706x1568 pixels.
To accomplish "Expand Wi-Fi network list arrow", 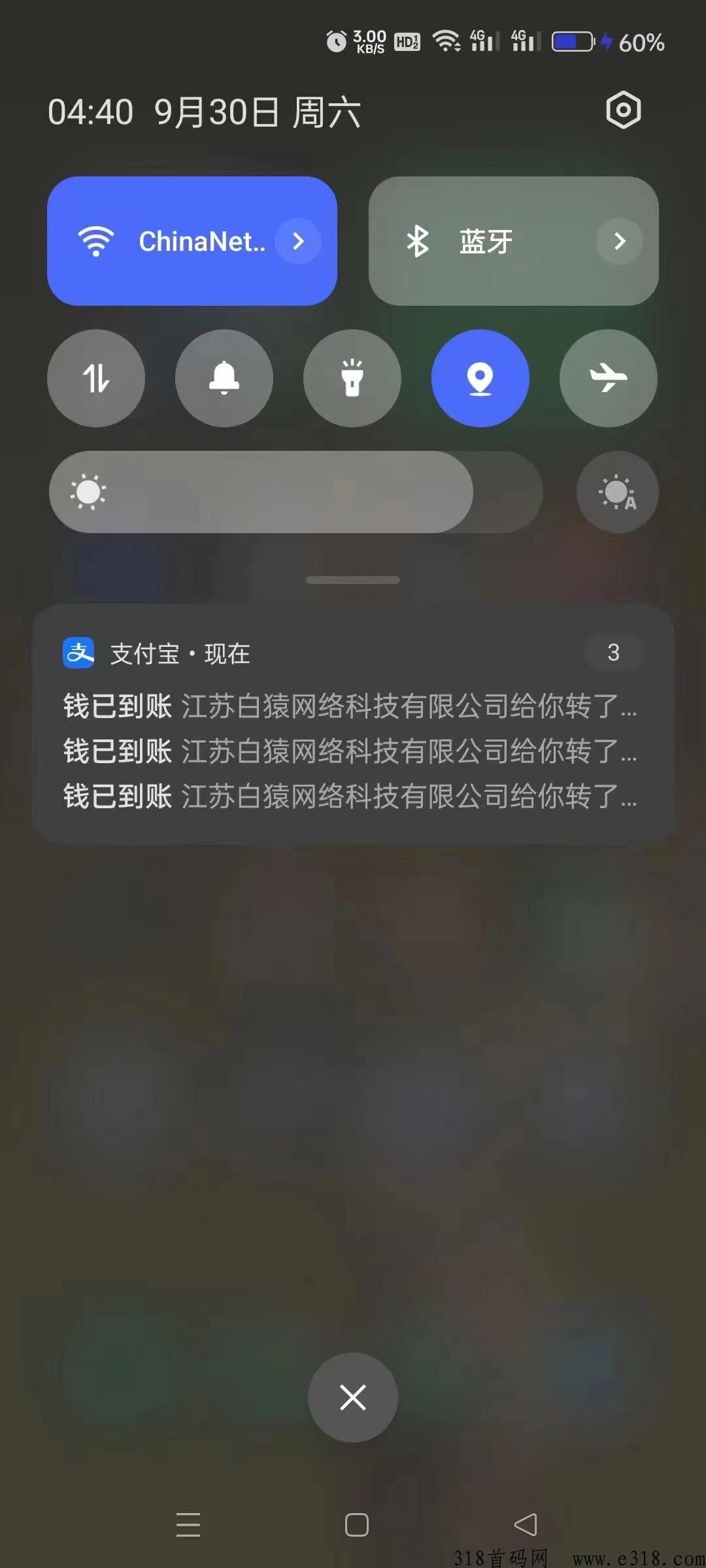I will [298, 241].
